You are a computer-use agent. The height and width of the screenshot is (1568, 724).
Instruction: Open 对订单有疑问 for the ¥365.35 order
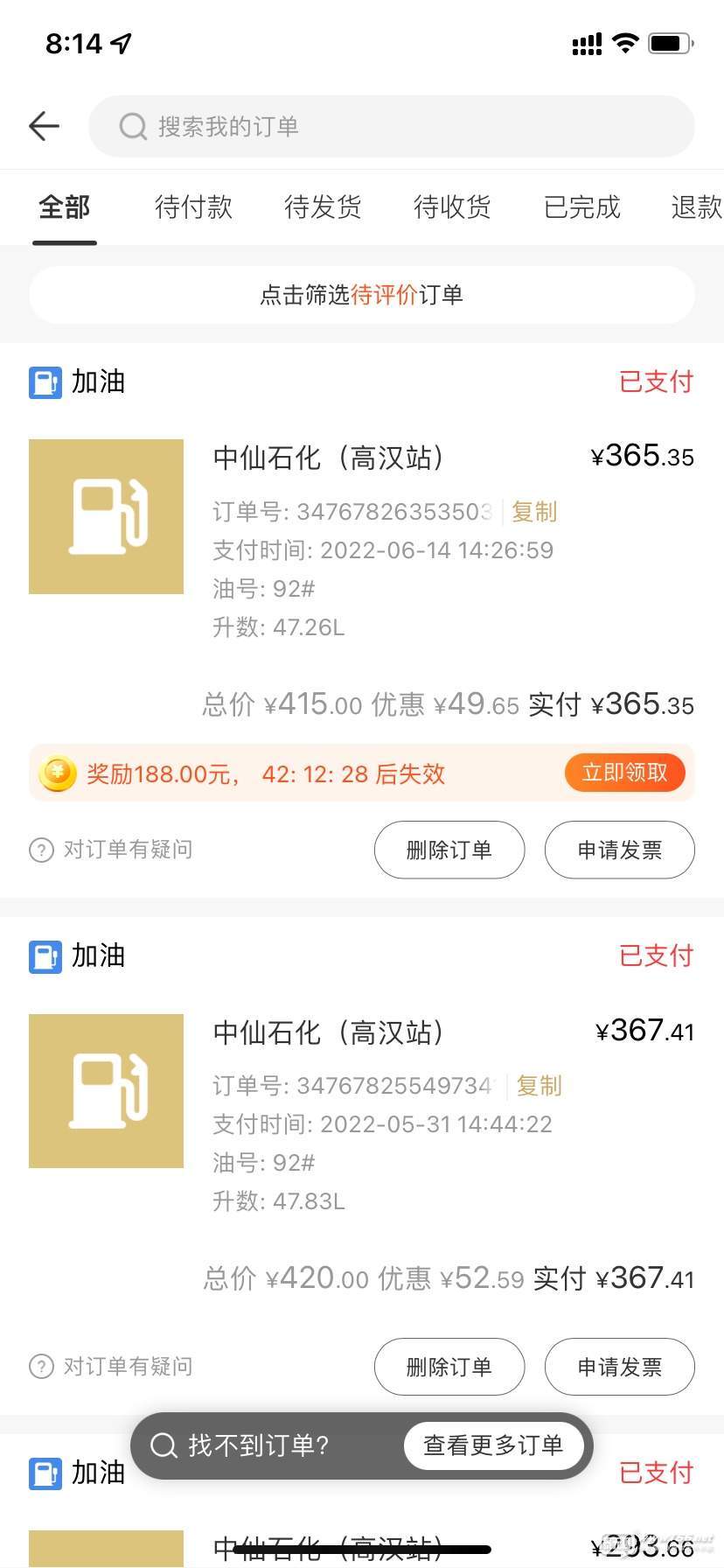tap(111, 850)
